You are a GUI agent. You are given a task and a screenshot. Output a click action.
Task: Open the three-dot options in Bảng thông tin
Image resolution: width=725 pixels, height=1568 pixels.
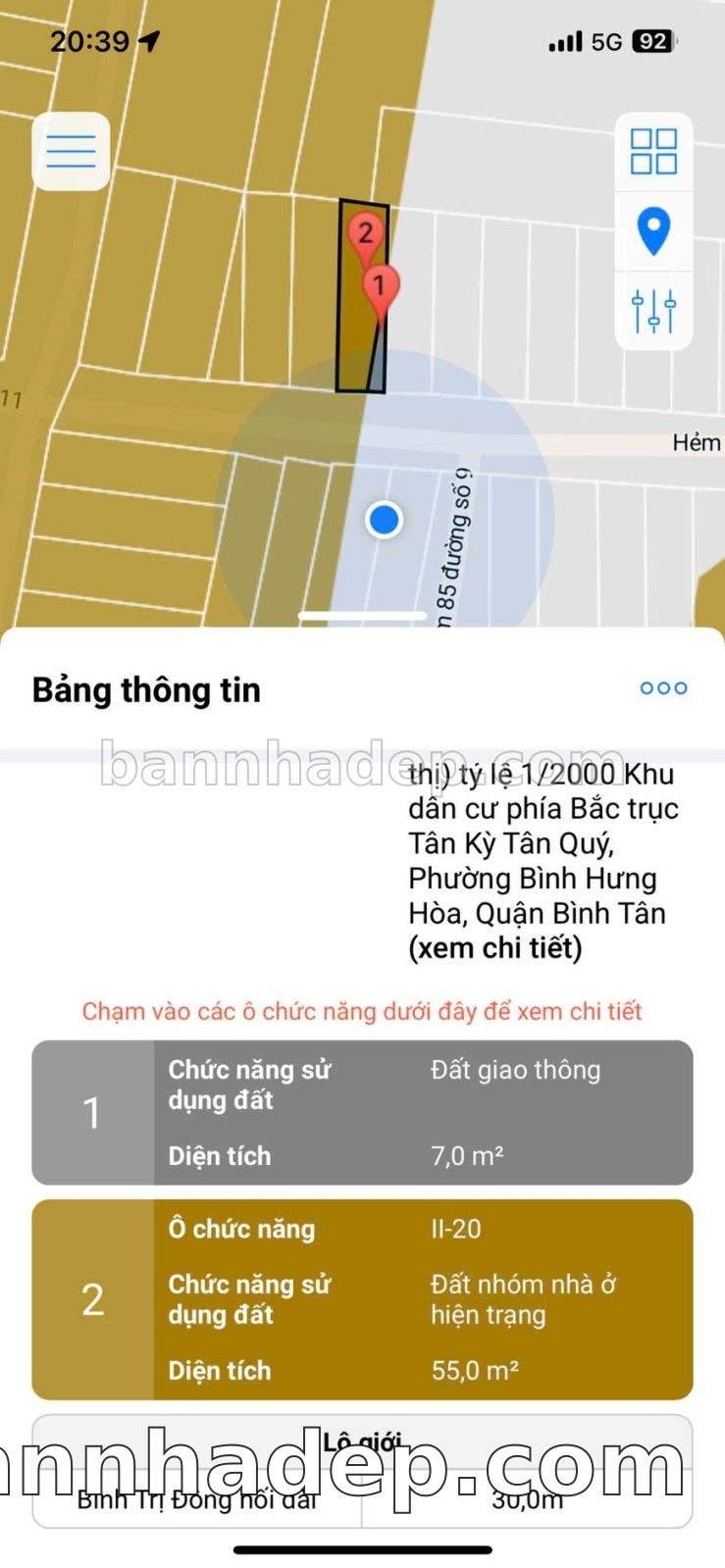pyautogui.click(x=663, y=688)
